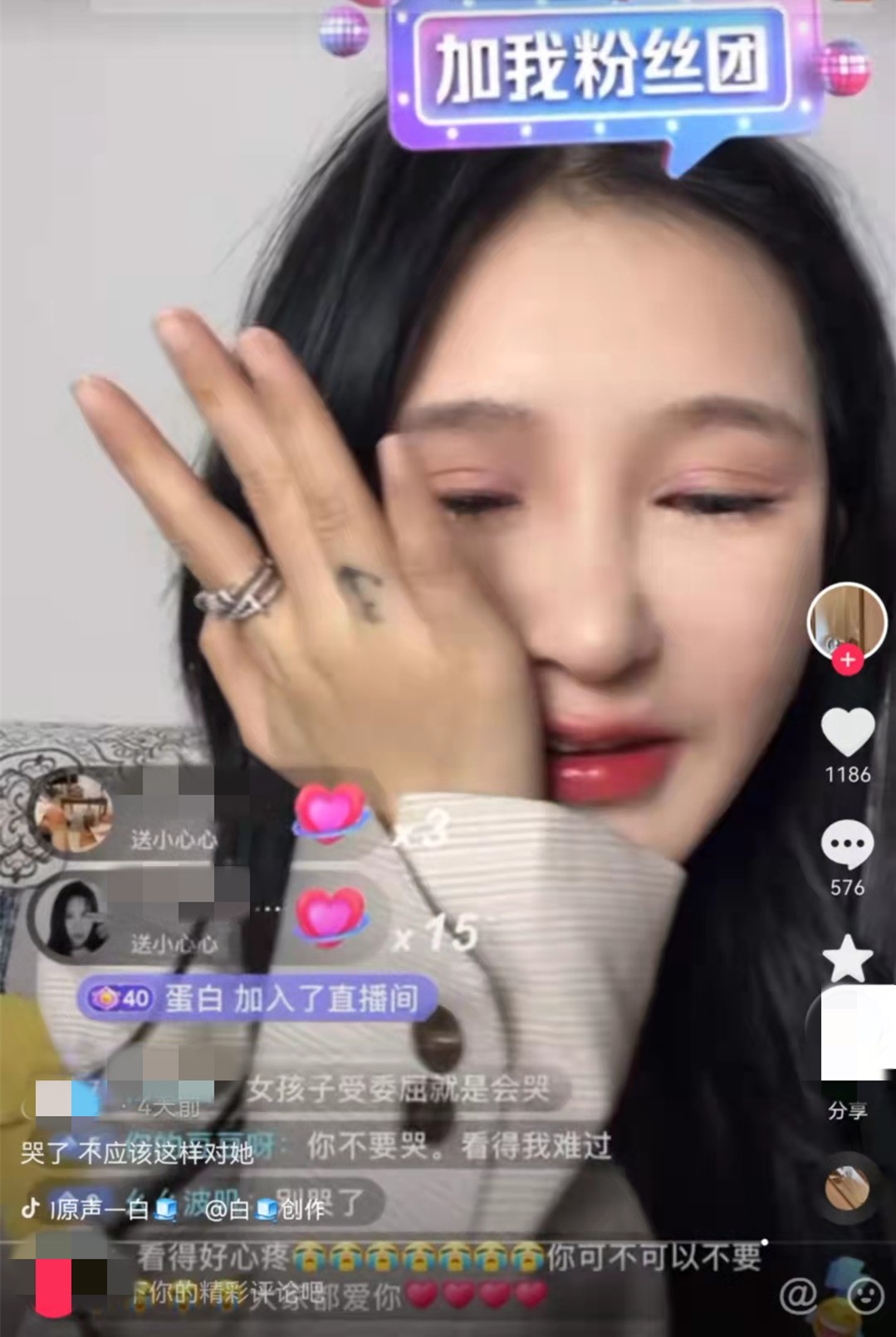Image resolution: width=896 pixels, height=1337 pixels.
Task: Tap the comment box to write a comment
Action: pos(332,1294)
